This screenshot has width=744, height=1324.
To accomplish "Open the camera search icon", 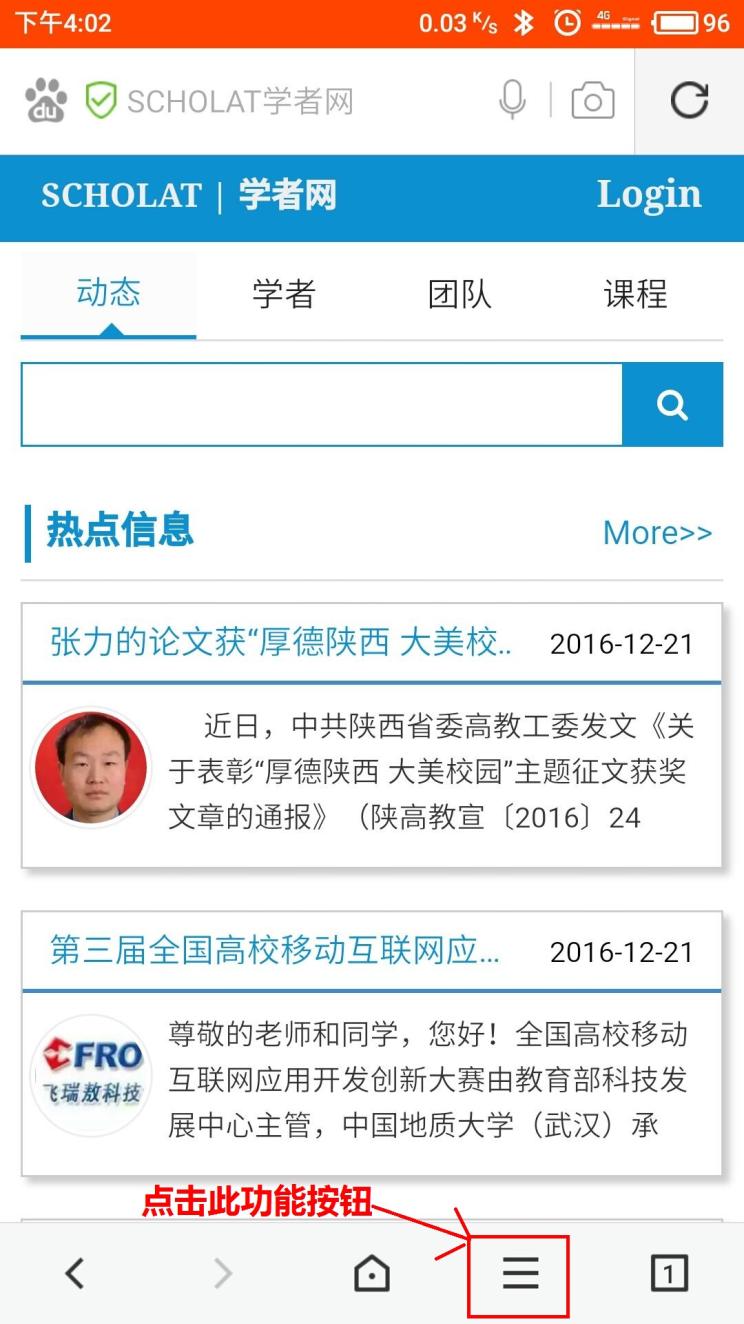I will [592, 102].
